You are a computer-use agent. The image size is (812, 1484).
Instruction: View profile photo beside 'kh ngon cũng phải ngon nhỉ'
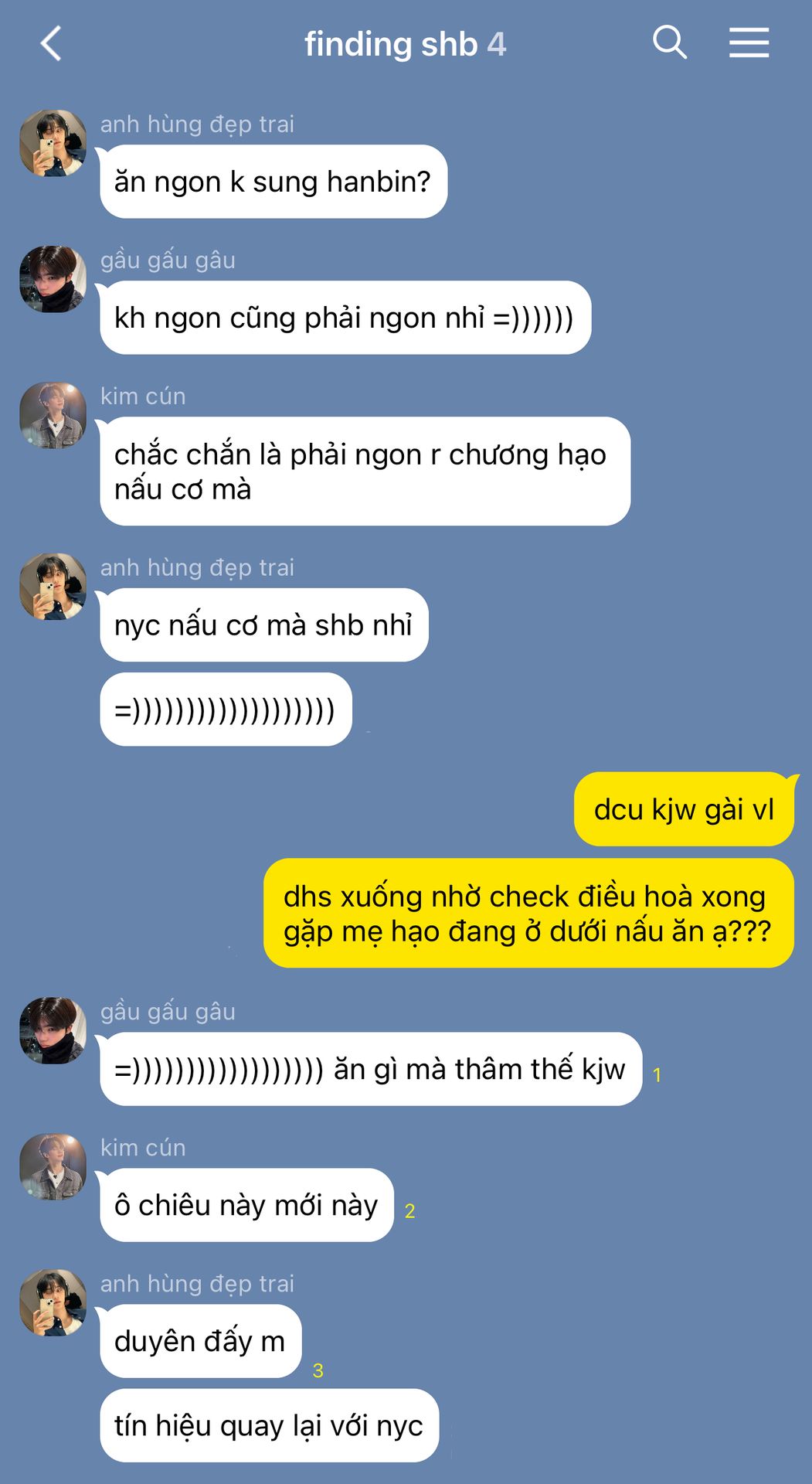53,279
